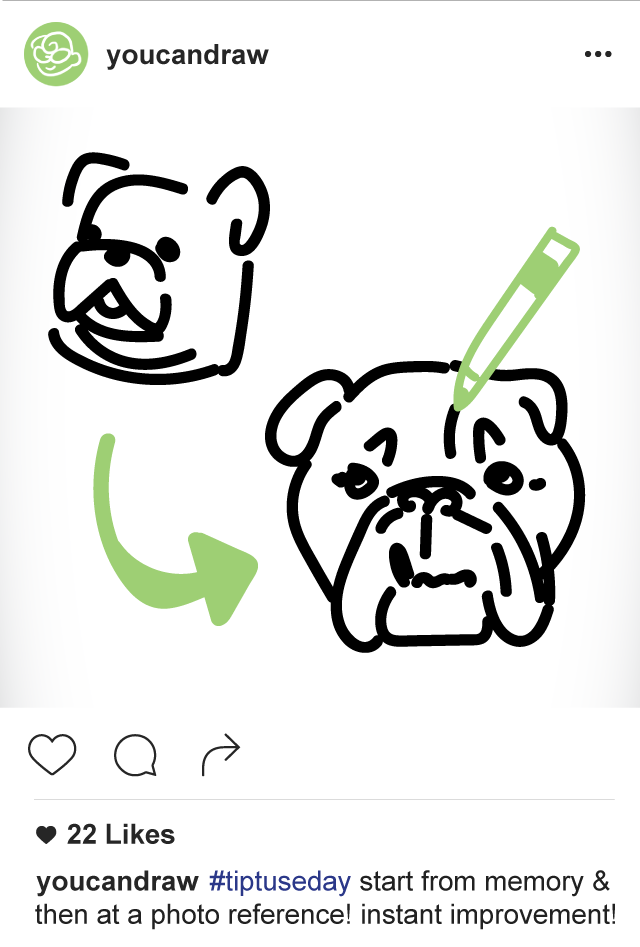
Task: View the bulldog drawing post image
Action: pos(320,408)
